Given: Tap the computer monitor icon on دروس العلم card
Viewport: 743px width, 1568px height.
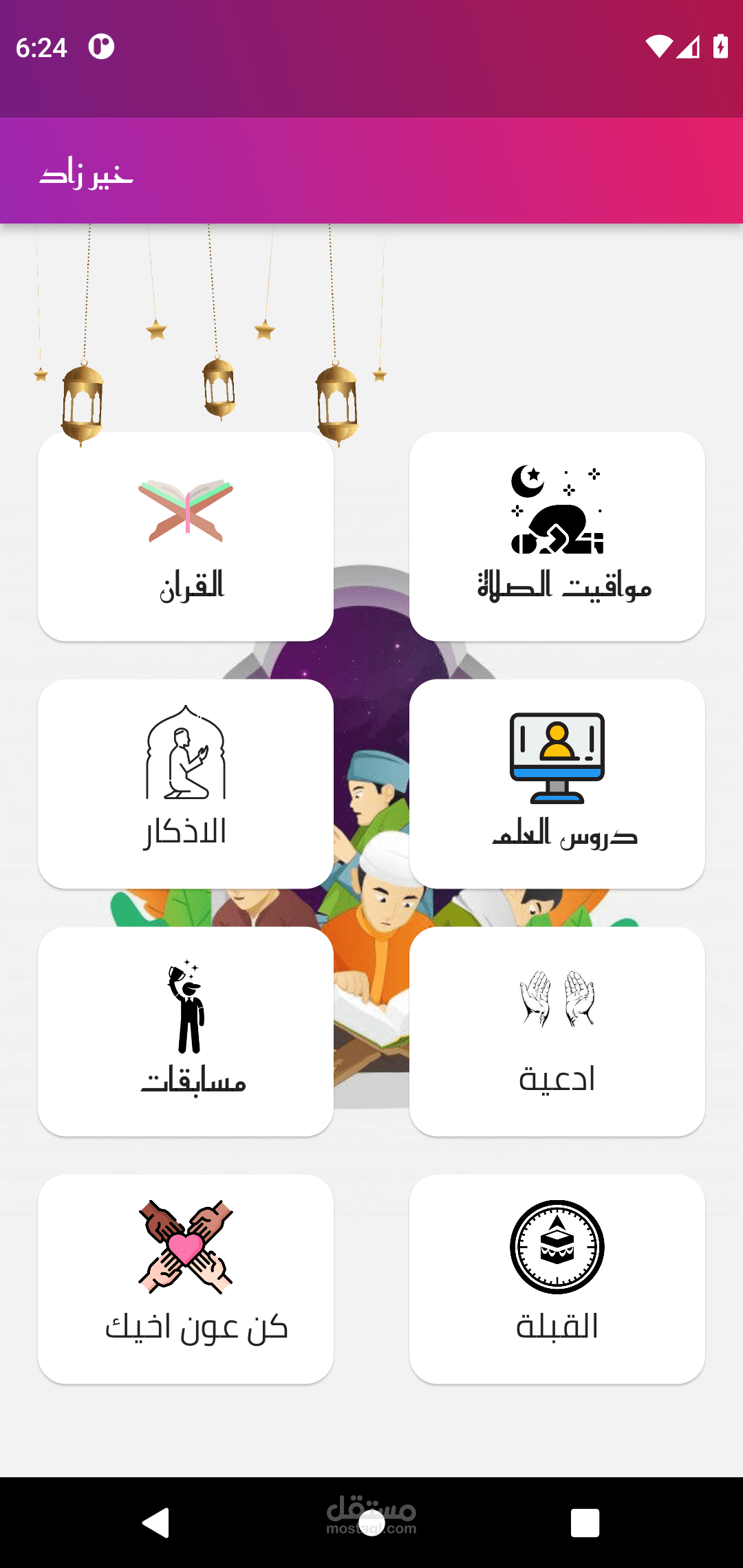Looking at the screenshot, I should coord(556,760).
